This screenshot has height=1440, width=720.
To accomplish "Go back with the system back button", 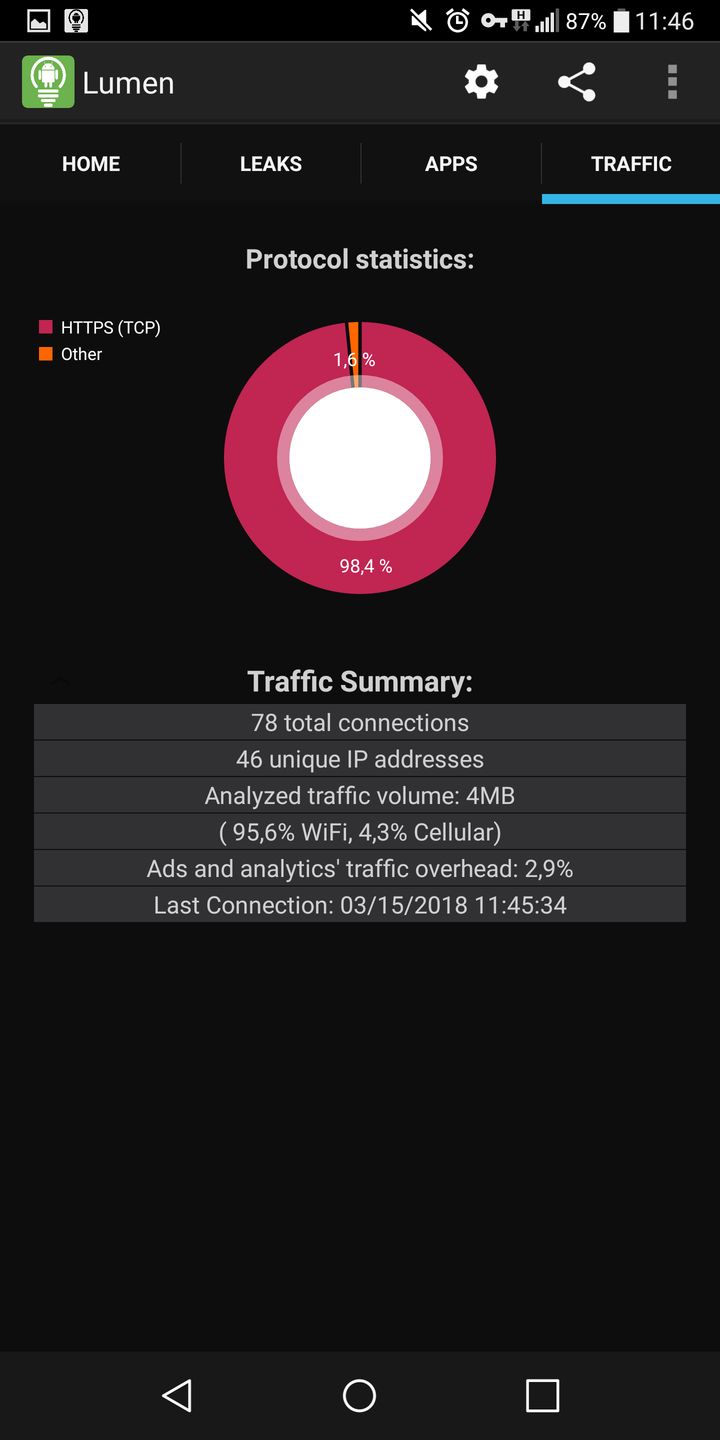I will [x=177, y=1395].
